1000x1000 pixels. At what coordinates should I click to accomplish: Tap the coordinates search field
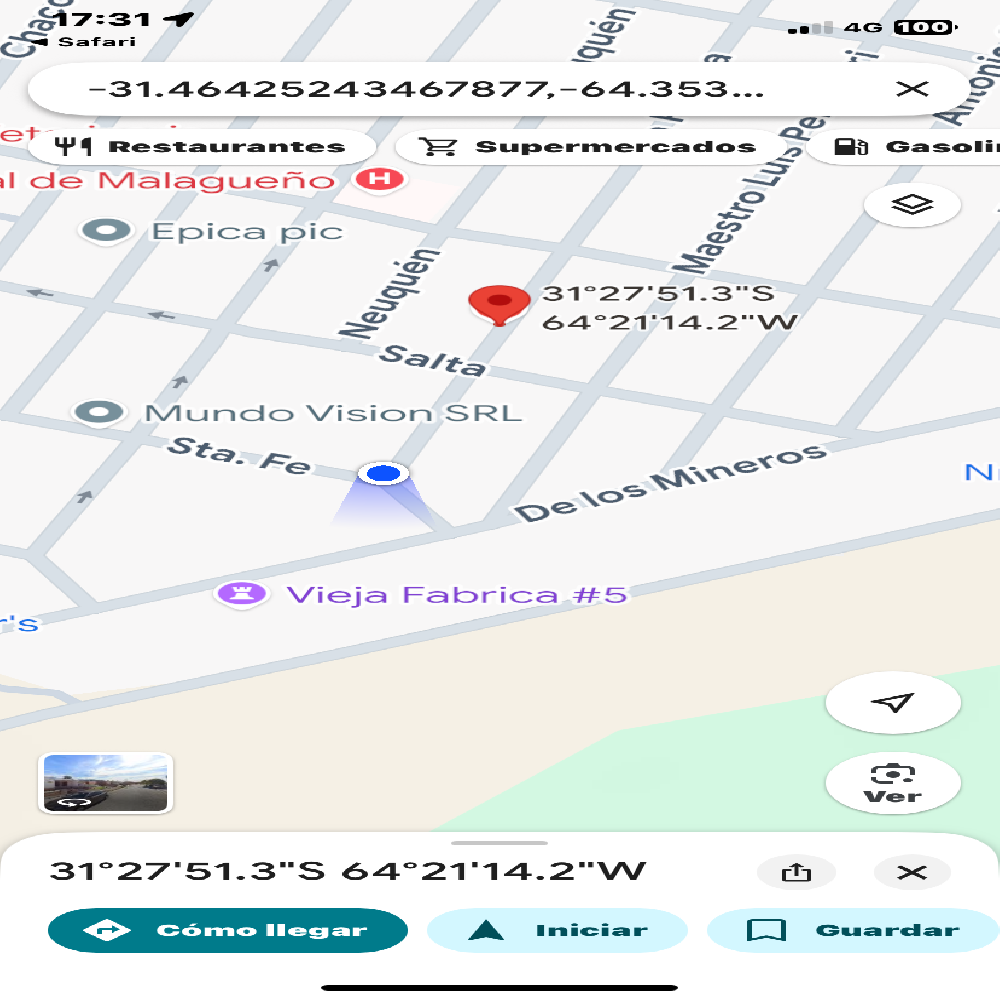pyautogui.click(x=430, y=89)
